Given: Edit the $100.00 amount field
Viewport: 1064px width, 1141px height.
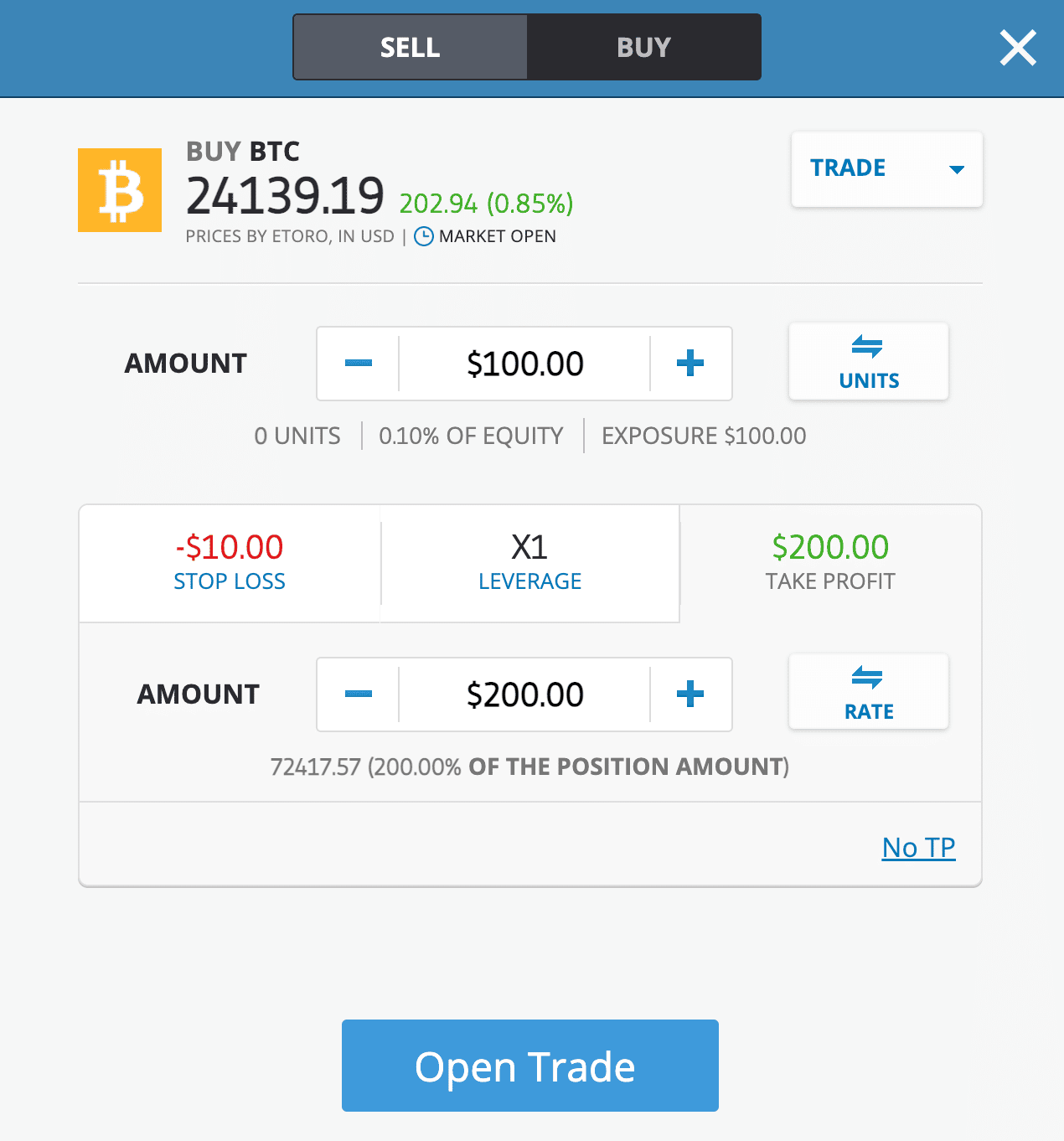Looking at the screenshot, I should pos(524,364).
